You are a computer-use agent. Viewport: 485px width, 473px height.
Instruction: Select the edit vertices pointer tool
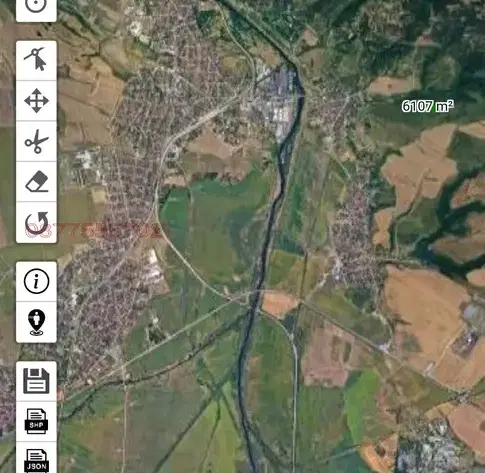coord(36,60)
